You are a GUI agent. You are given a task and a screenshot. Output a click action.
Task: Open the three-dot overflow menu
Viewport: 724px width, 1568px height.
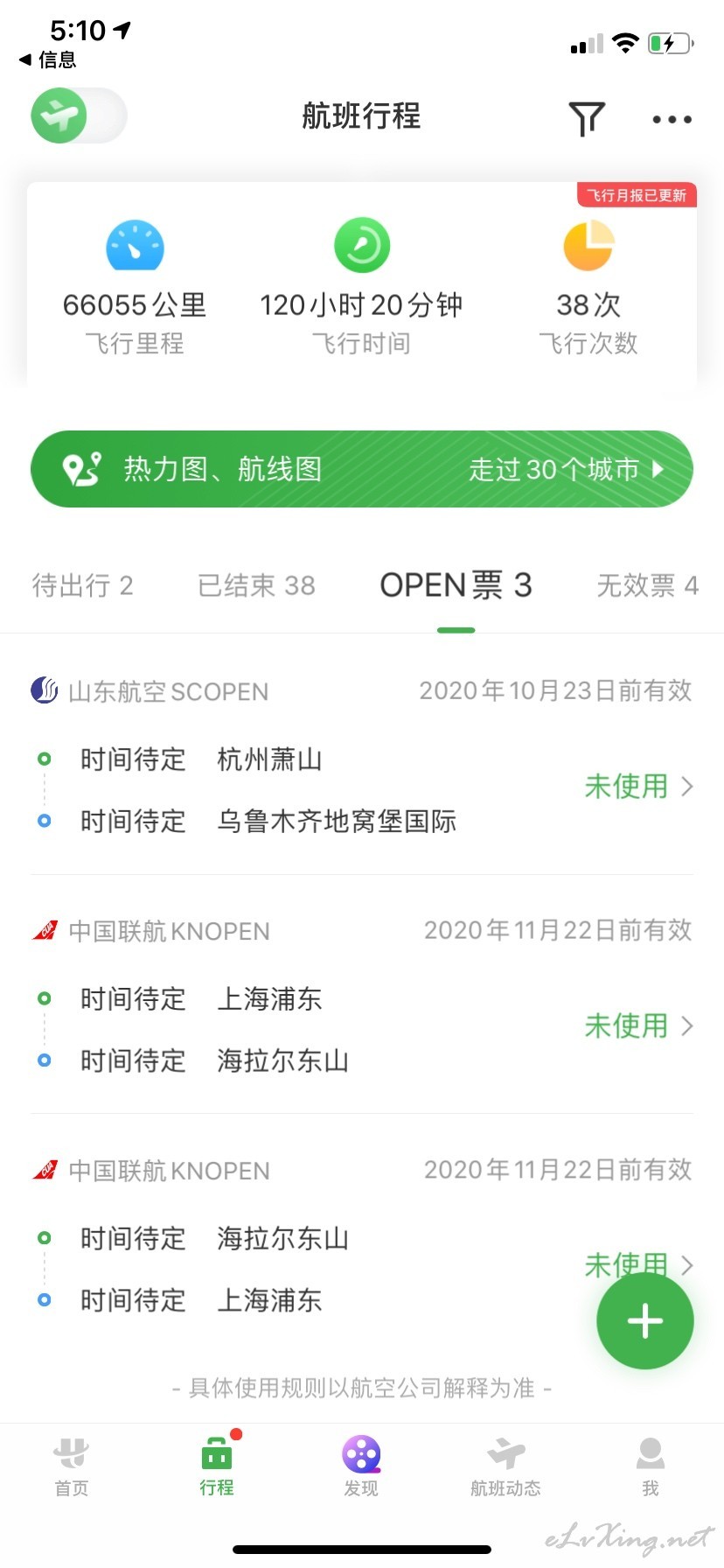(672, 119)
